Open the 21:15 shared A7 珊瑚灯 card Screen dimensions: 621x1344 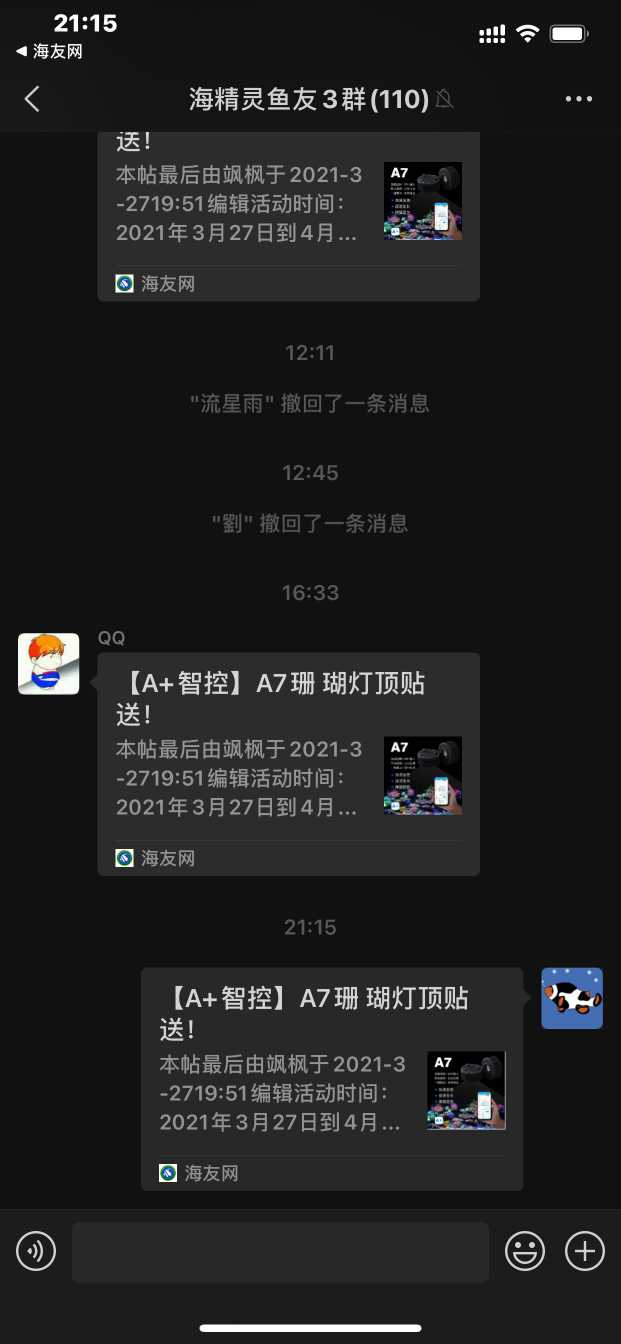point(331,1078)
